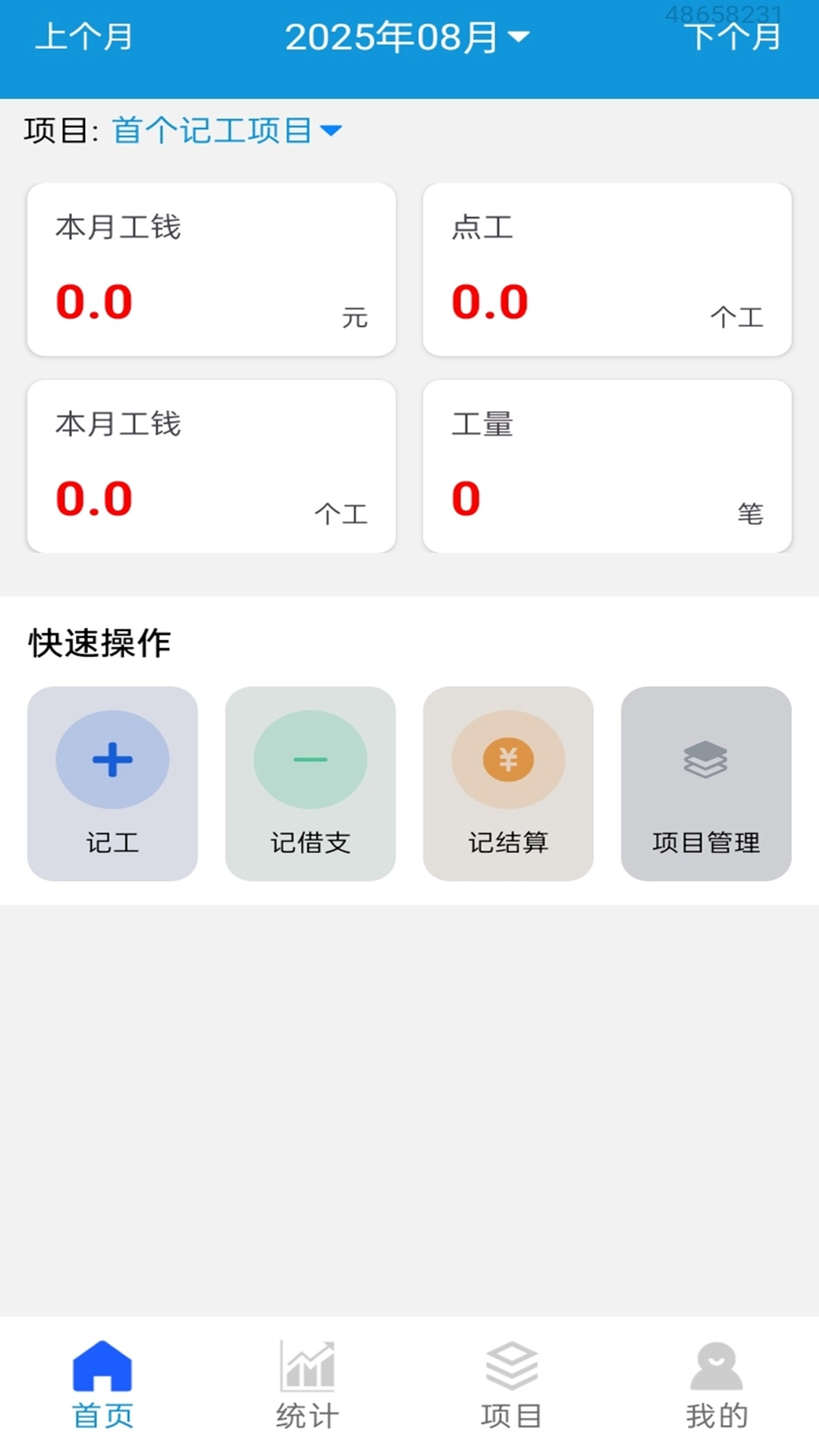Tap the 记借支 minus icon
Screen dimensions: 819x1456
(310, 759)
